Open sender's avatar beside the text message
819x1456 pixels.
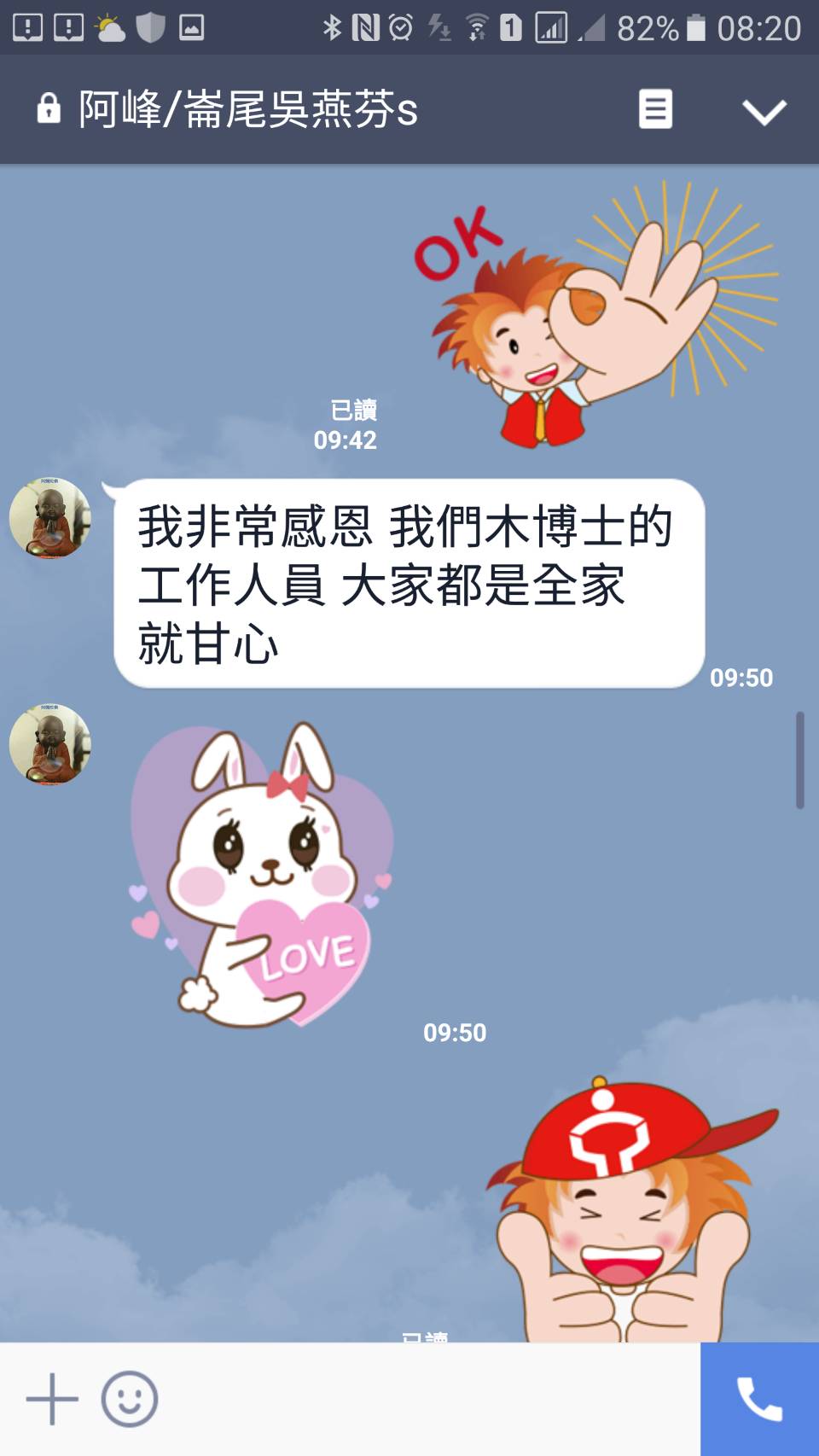tap(49, 517)
